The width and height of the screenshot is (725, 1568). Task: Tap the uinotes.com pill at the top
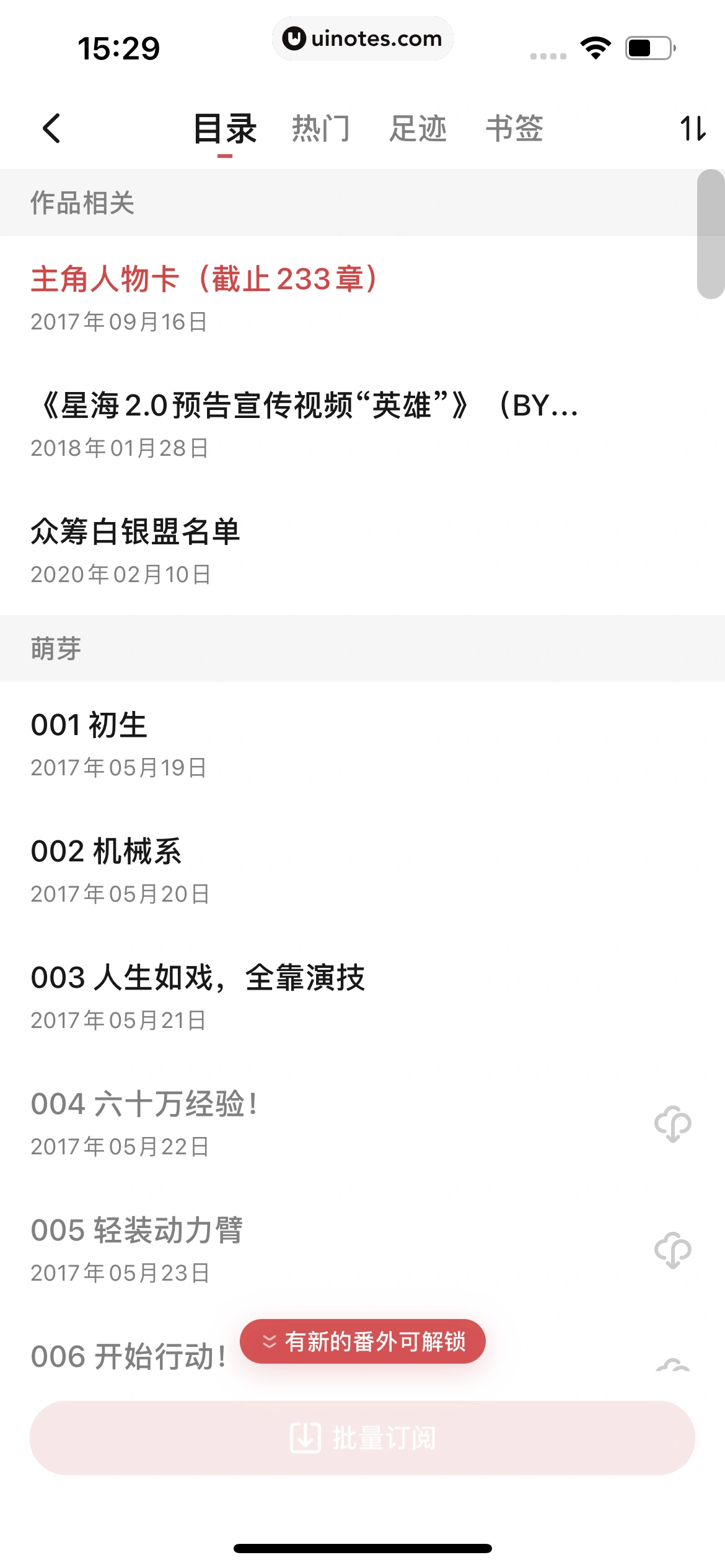[x=362, y=38]
